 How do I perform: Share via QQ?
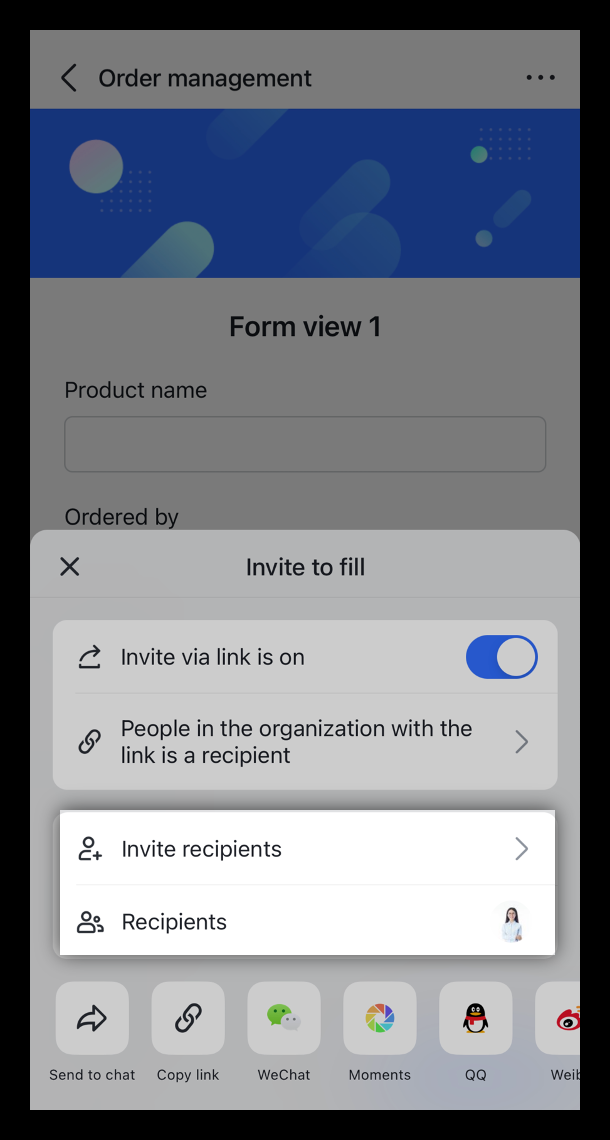pyautogui.click(x=476, y=1019)
